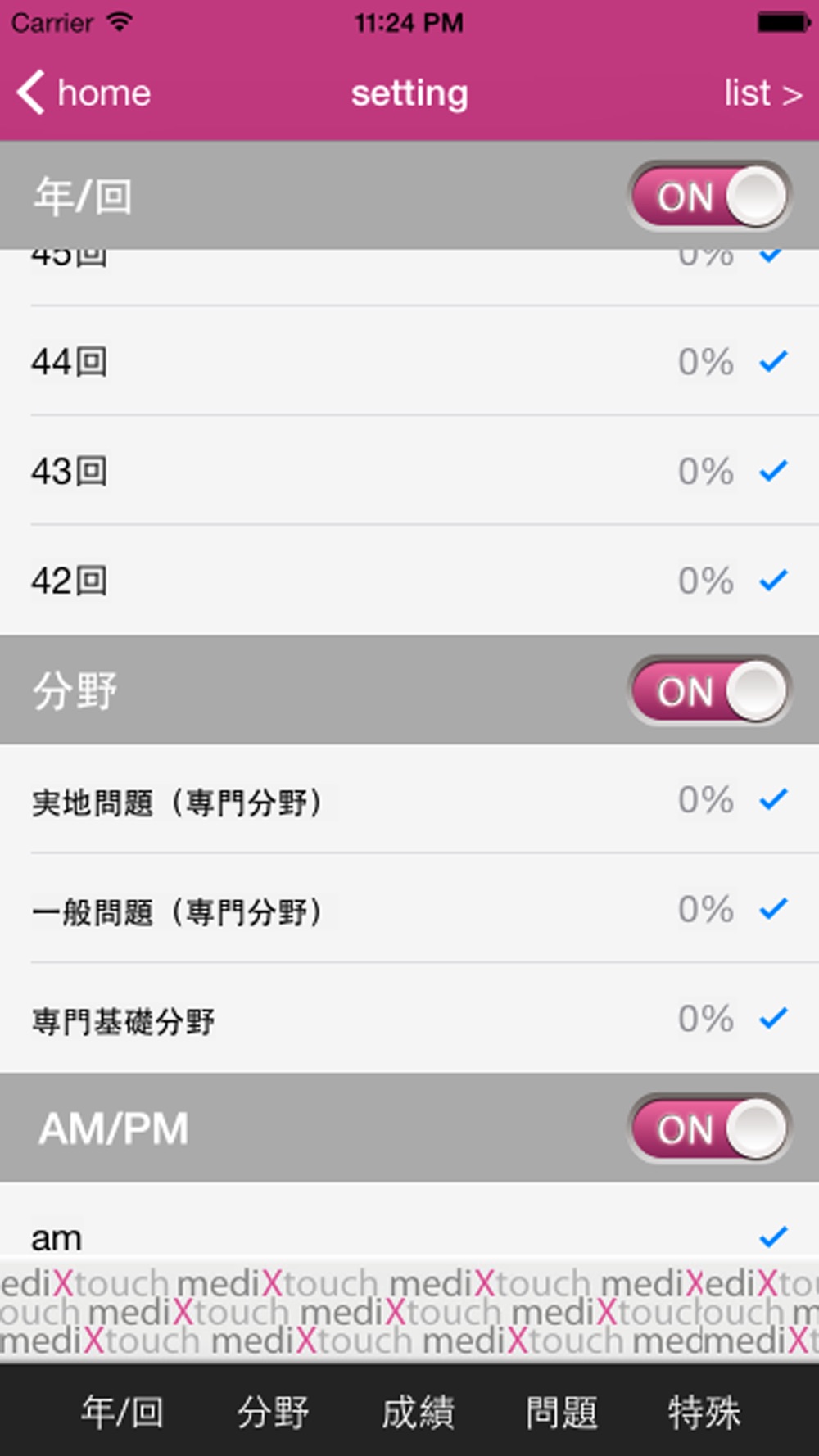The image size is (819, 1456).
Task: Turn off the AM/PM switch
Action: 709,1128
